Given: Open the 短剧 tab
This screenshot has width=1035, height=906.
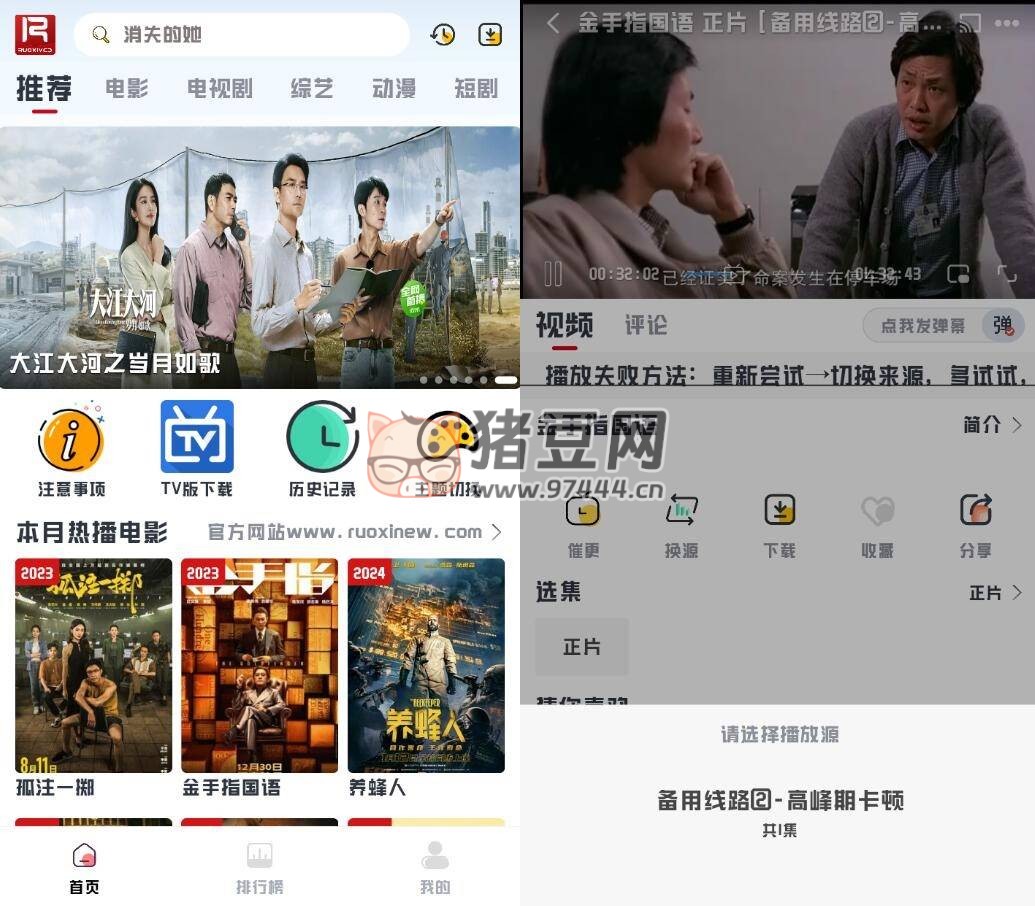Looking at the screenshot, I should pyautogui.click(x=476, y=89).
